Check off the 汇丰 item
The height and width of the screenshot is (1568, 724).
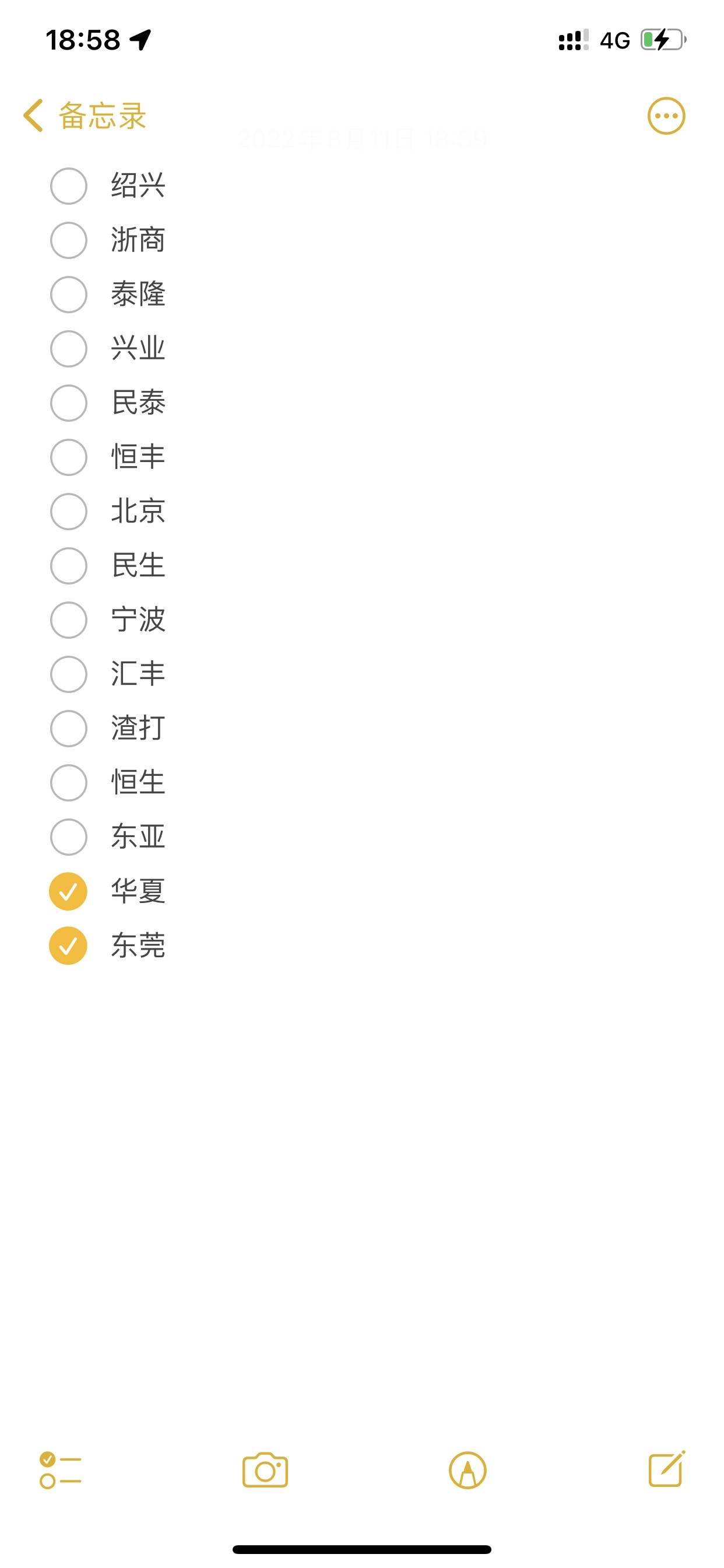pyautogui.click(x=68, y=674)
